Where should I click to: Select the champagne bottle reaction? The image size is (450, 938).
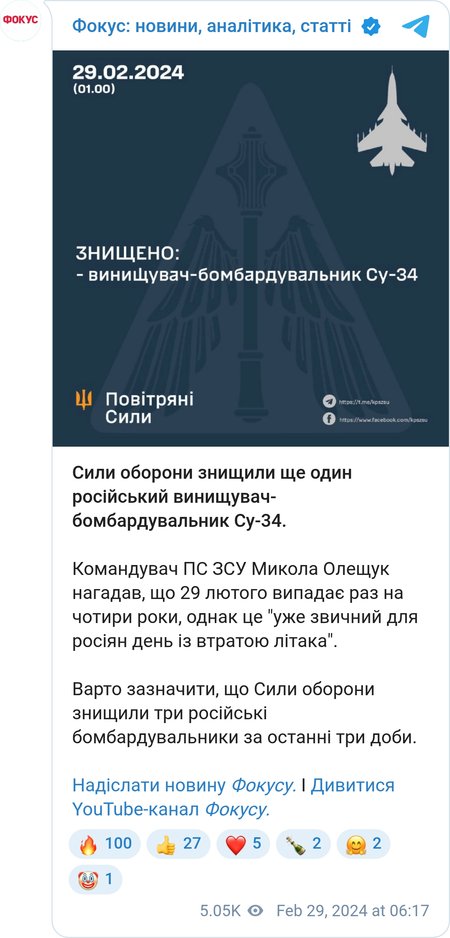coord(304,844)
